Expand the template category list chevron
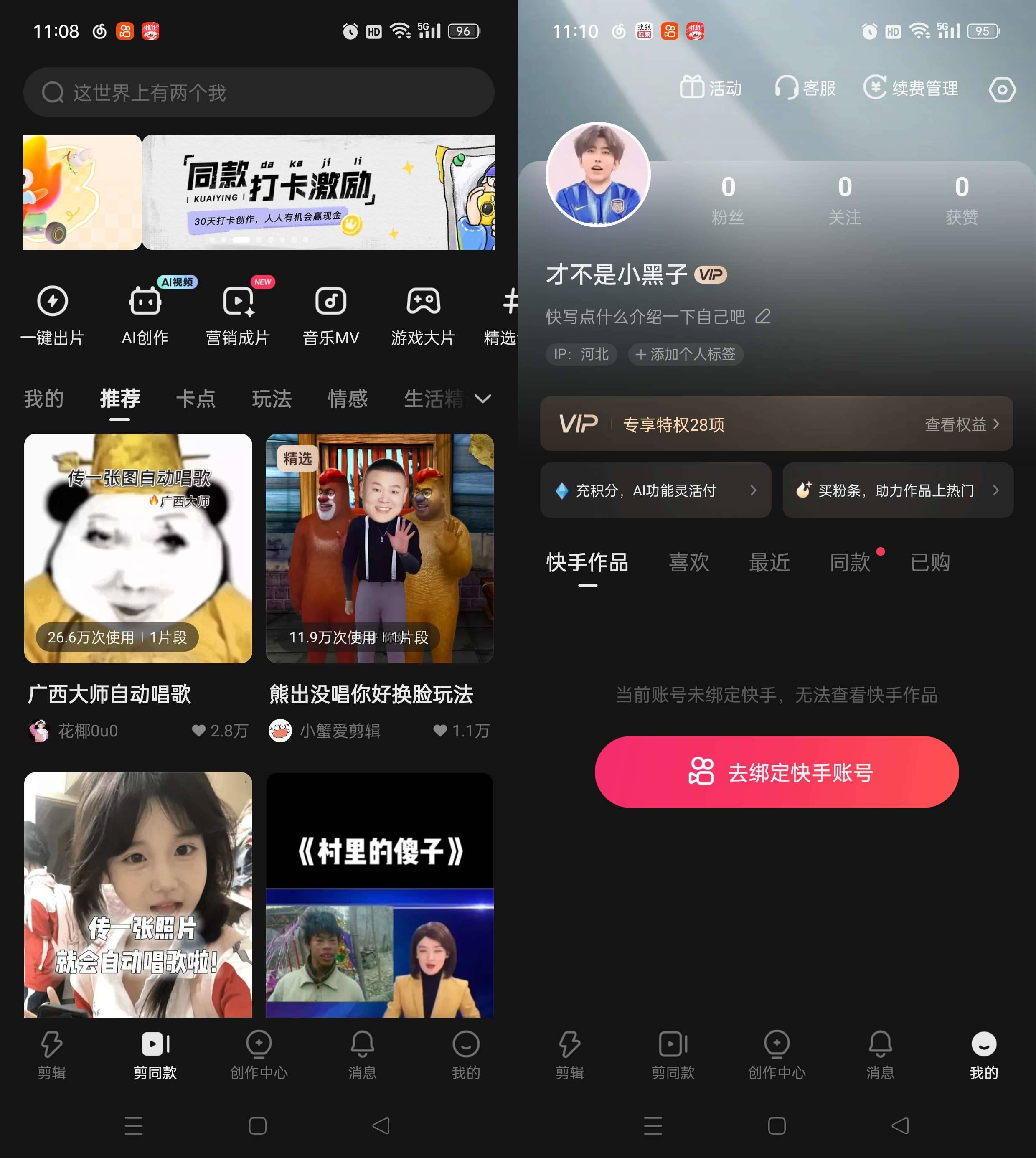Viewport: 1036px width, 1158px height. [x=483, y=399]
